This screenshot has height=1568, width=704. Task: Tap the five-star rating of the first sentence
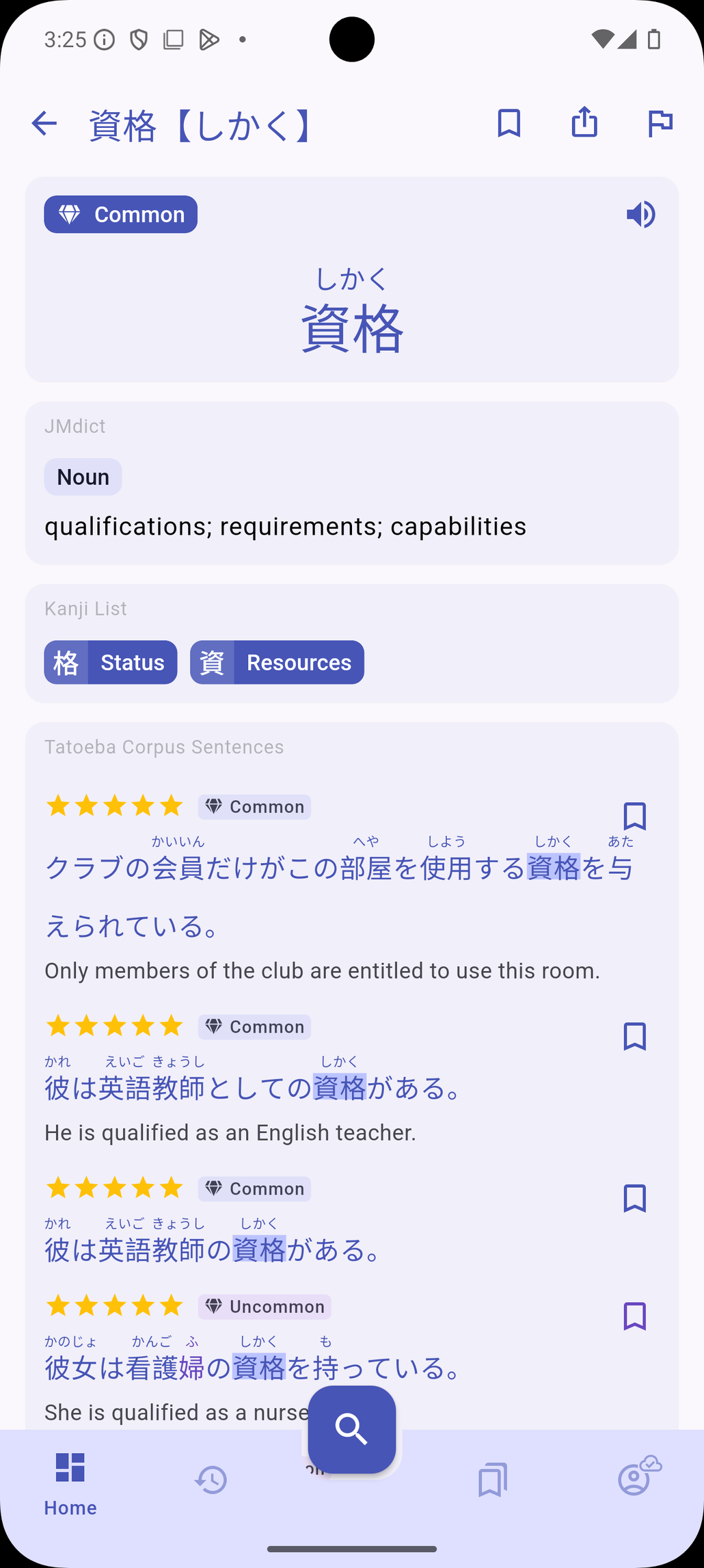[x=114, y=806]
